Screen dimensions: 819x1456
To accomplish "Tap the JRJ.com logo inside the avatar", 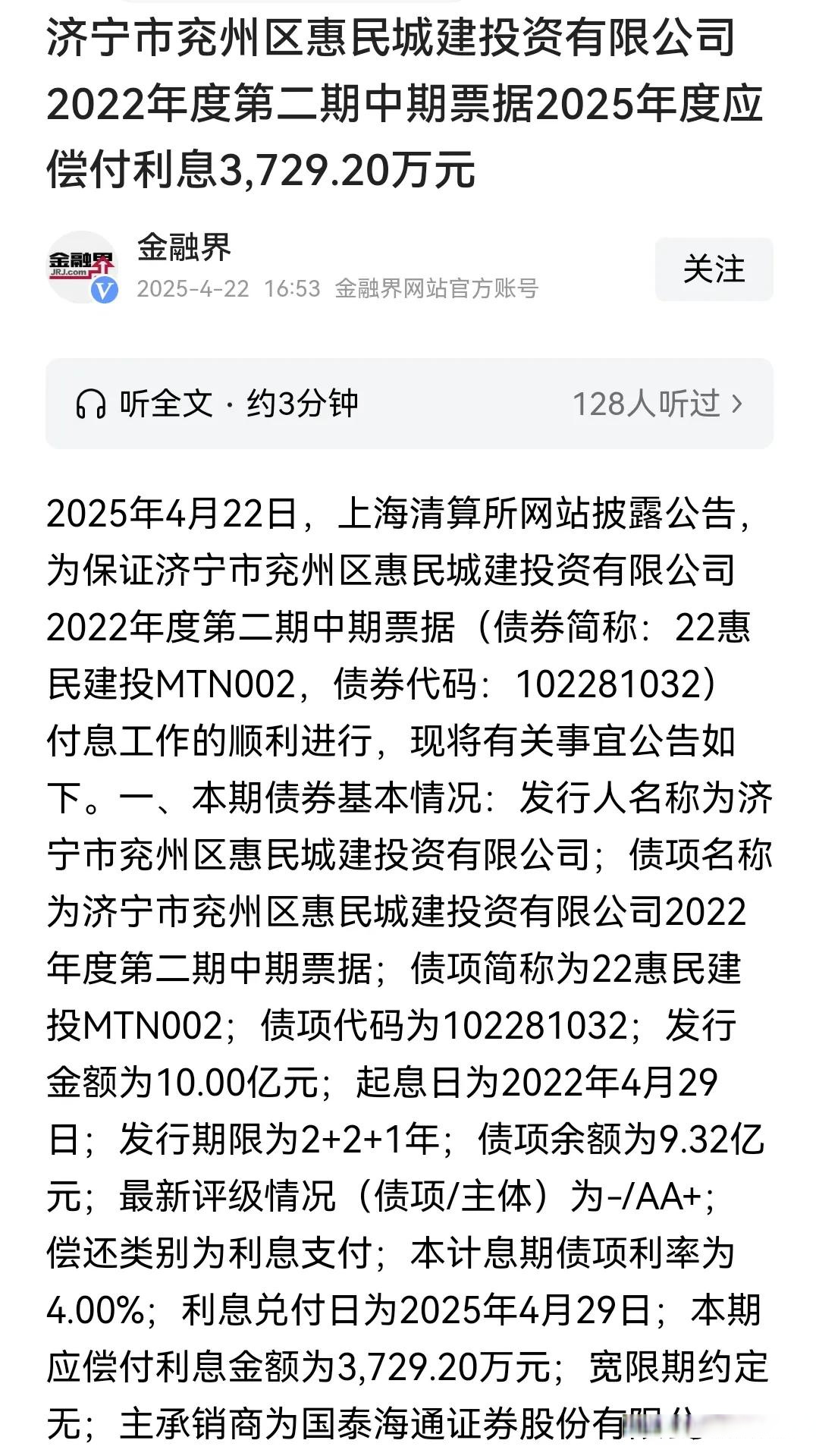I will [83, 262].
